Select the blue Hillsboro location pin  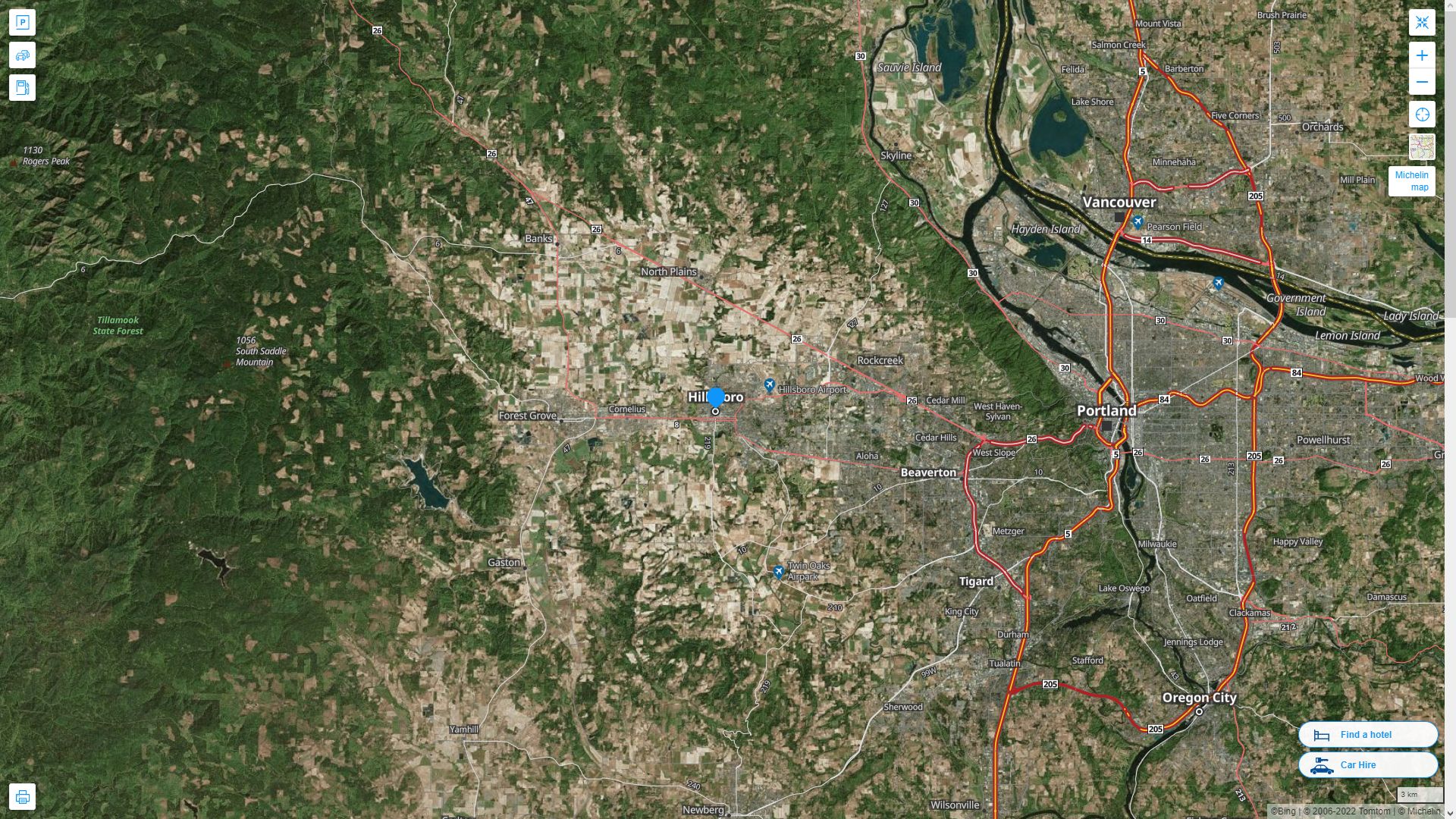715,397
